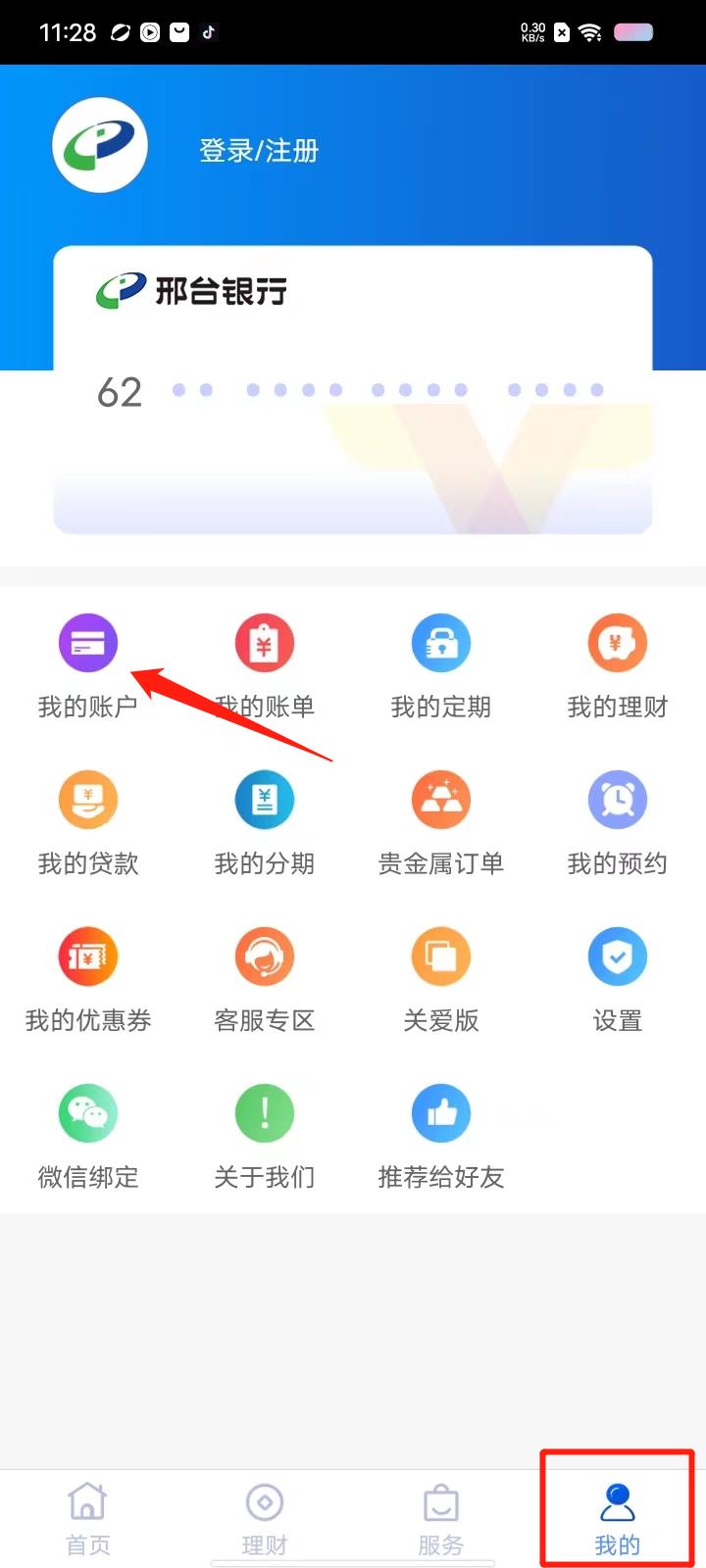706x1568 pixels.
Task: Switch to the 理财 tab
Action: coord(265,1517)
